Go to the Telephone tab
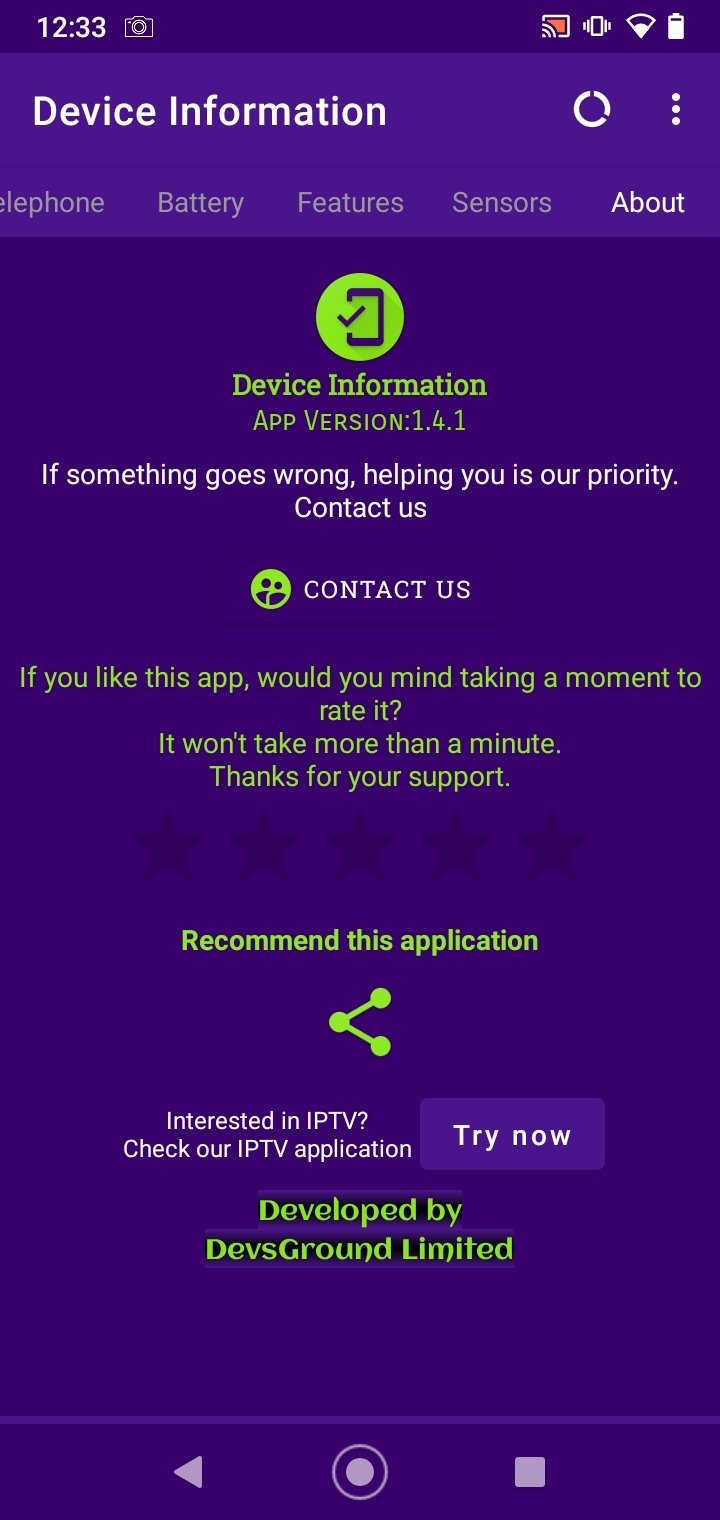 point(52,203)
